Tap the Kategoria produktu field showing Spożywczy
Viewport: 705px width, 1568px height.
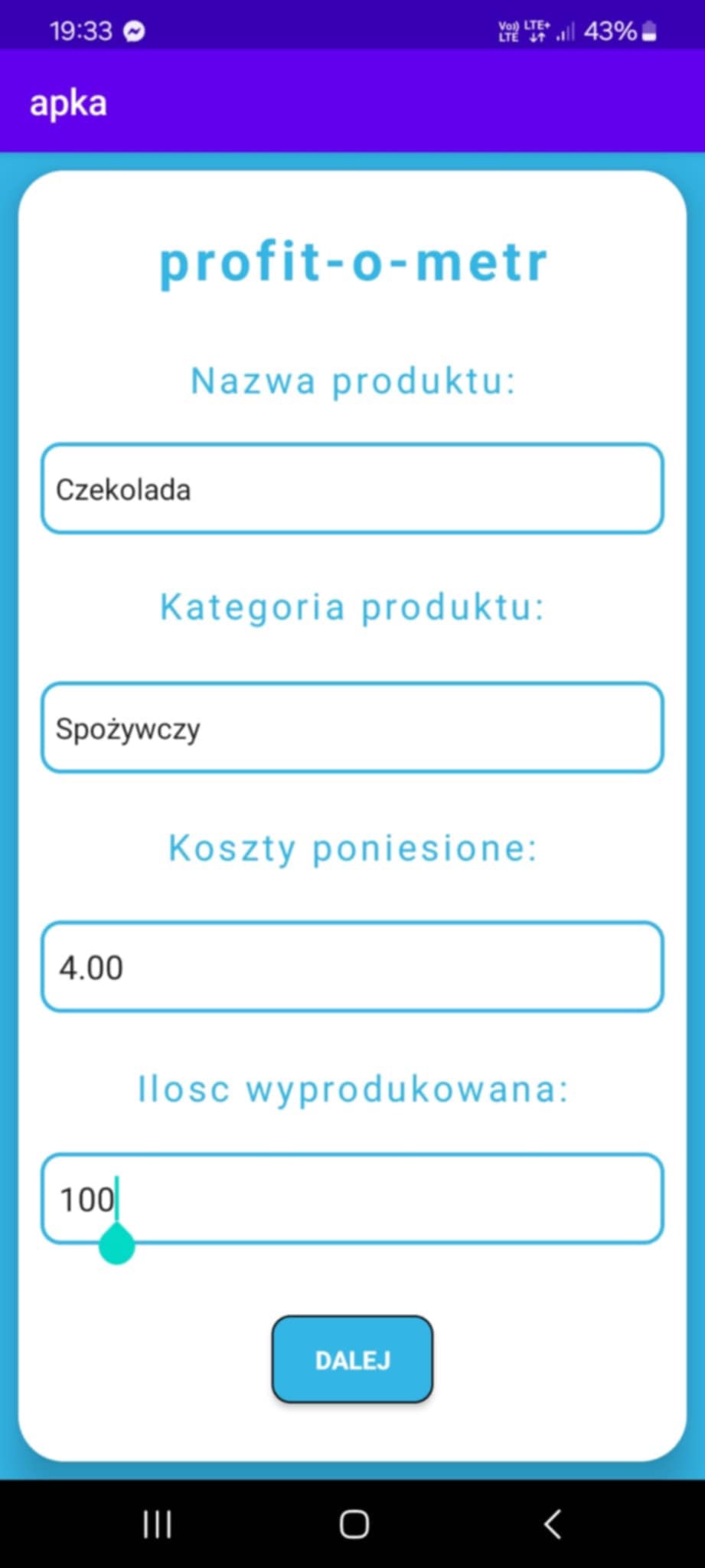352,727
